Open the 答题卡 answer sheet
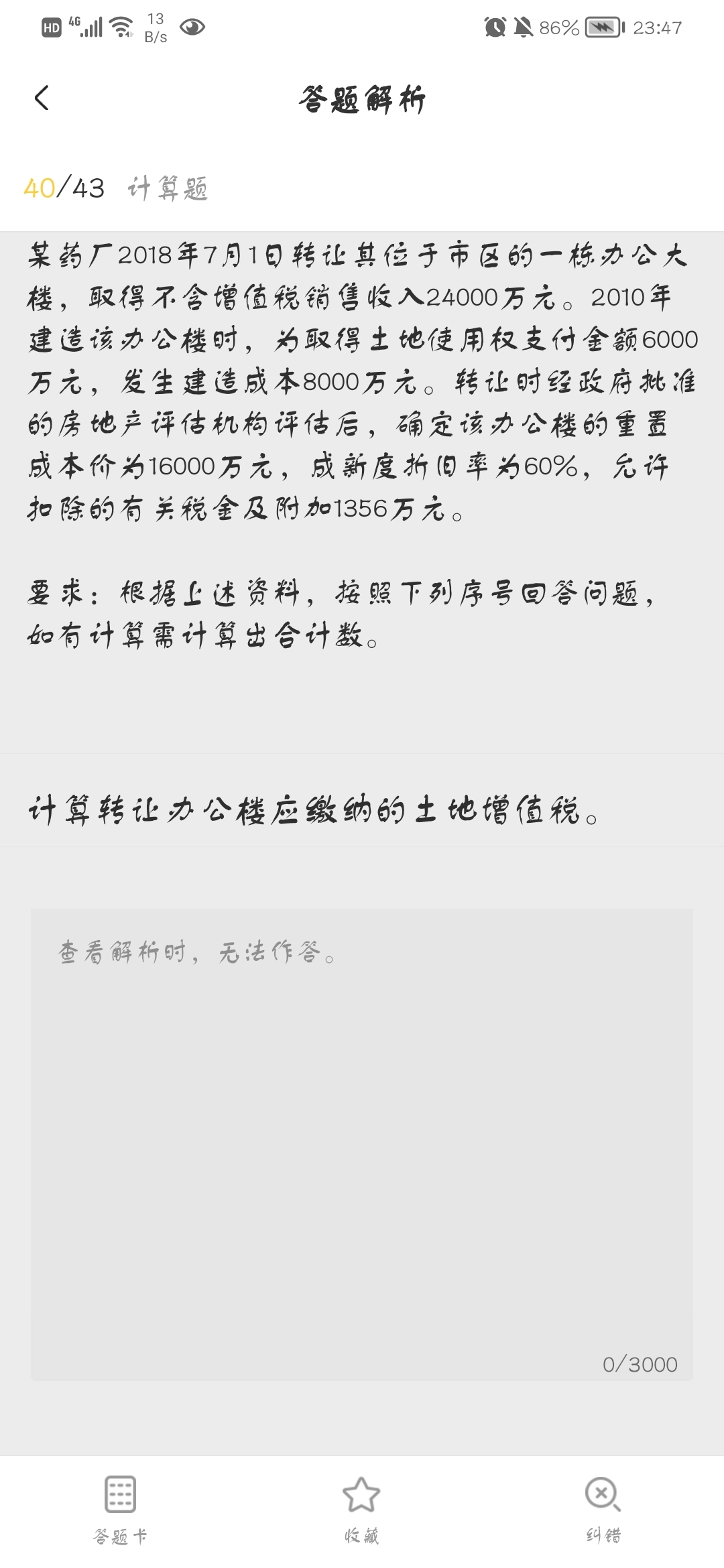Screen dimensions: 724x1568 (x=121, y=1508)
